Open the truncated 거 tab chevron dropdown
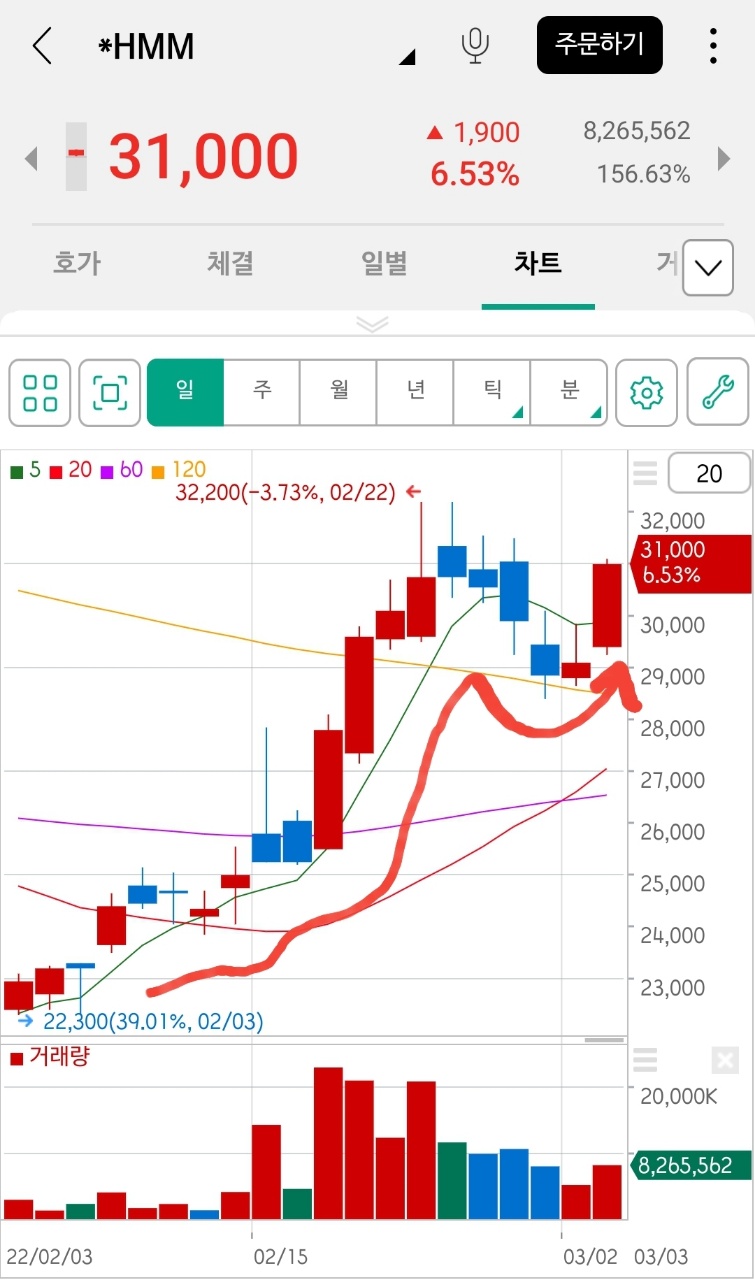Screen dimensions: 755x1280 (708, 268)
